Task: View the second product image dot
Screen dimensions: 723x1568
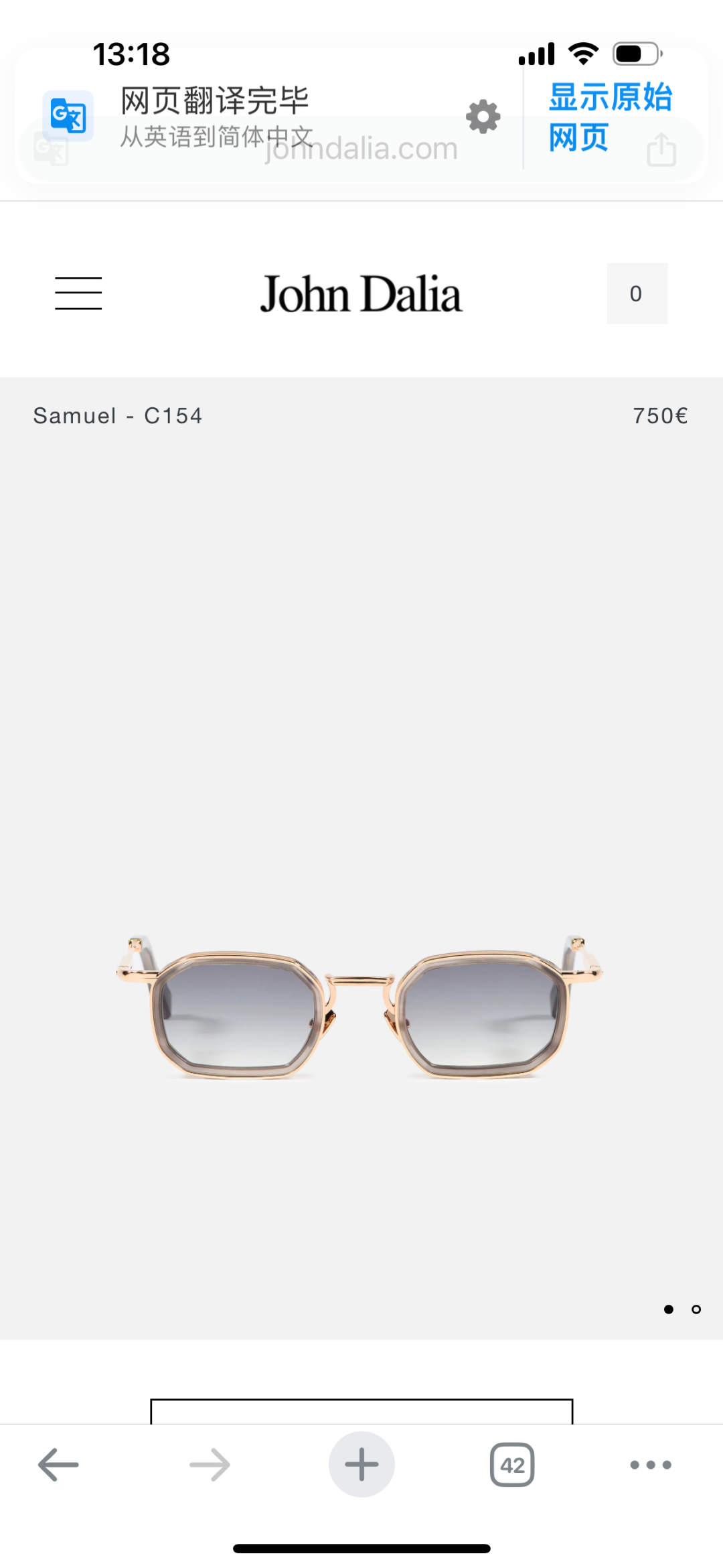Action: pyautogui.click(x=696, y=1309)
